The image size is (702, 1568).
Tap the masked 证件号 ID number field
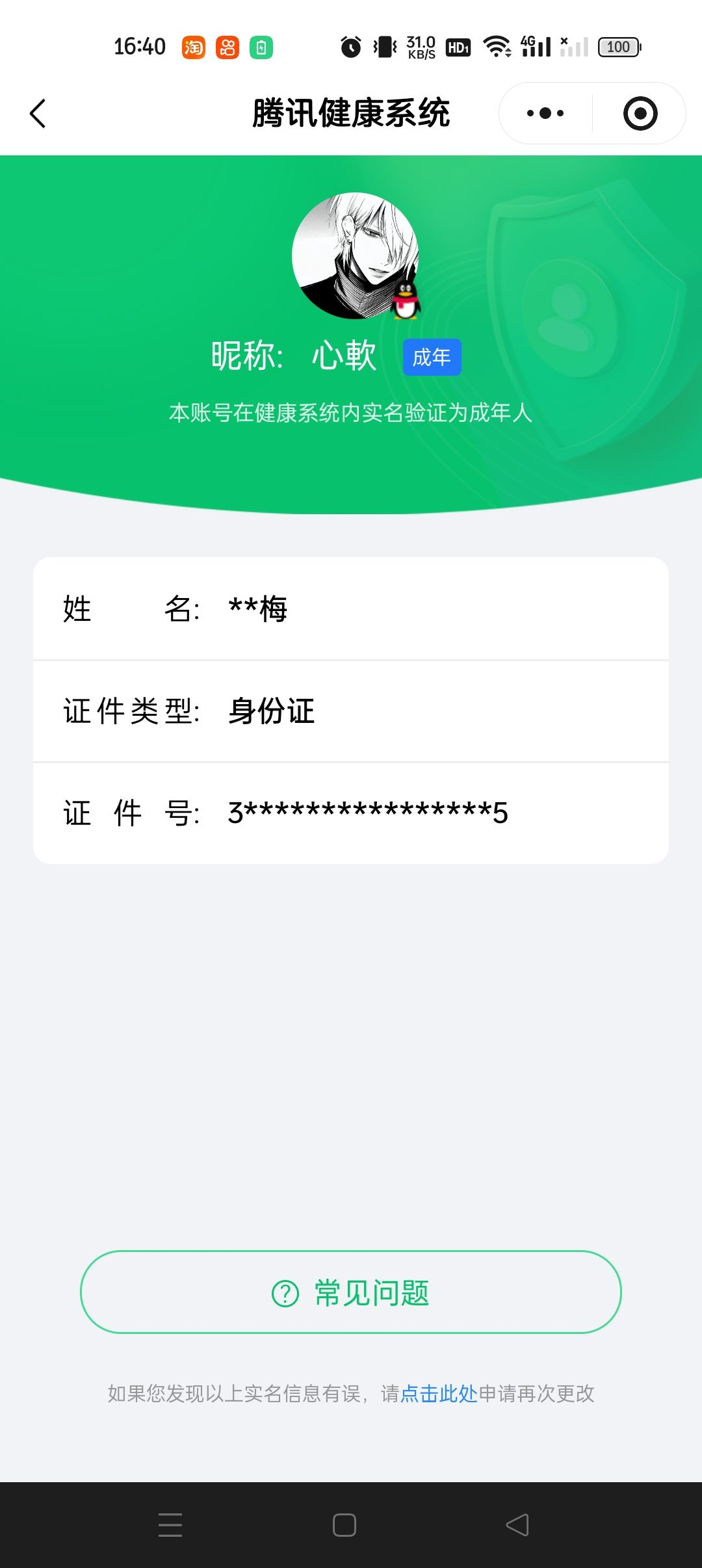(351, 812)
